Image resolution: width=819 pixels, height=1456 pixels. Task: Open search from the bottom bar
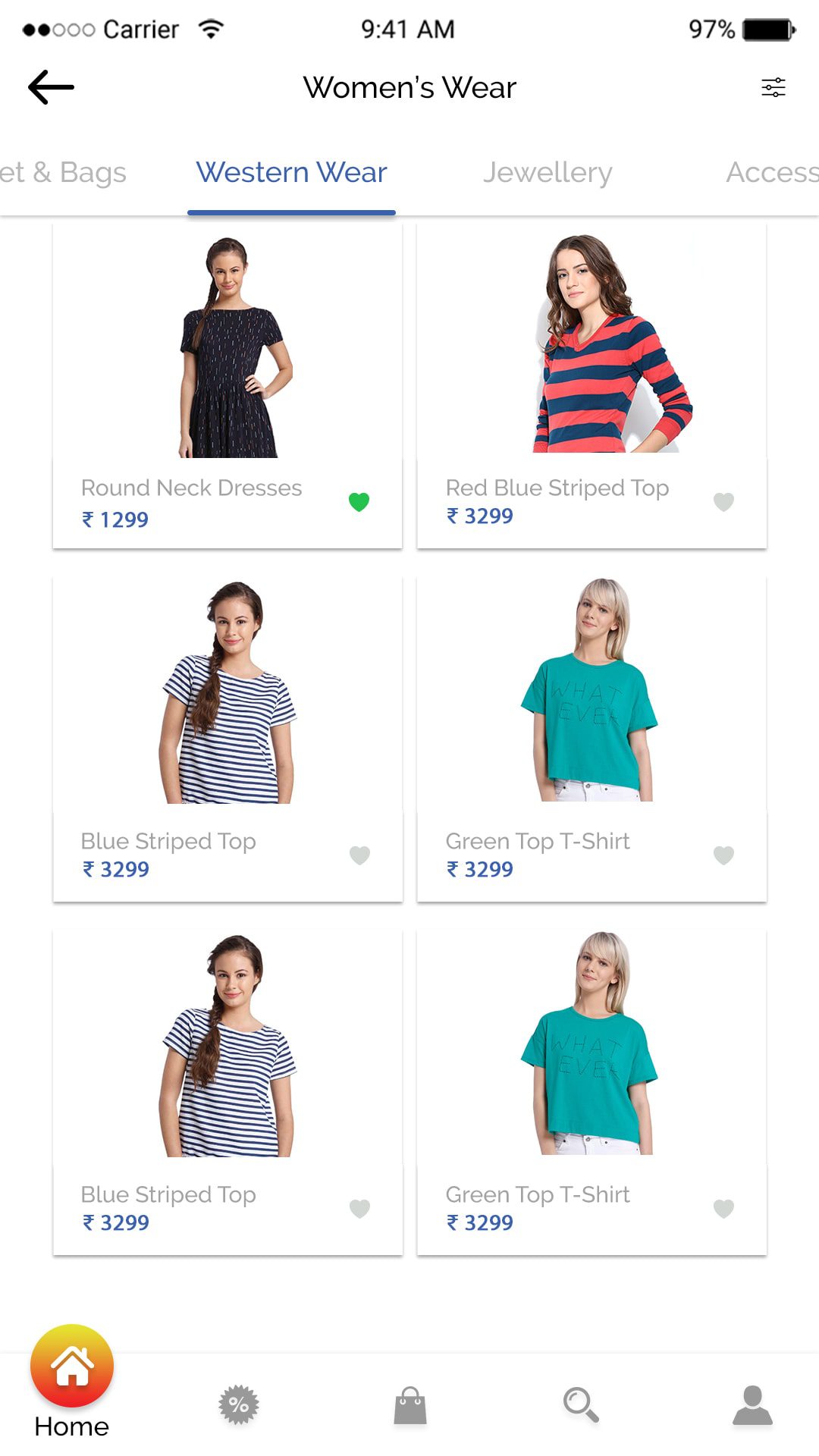581,1405
